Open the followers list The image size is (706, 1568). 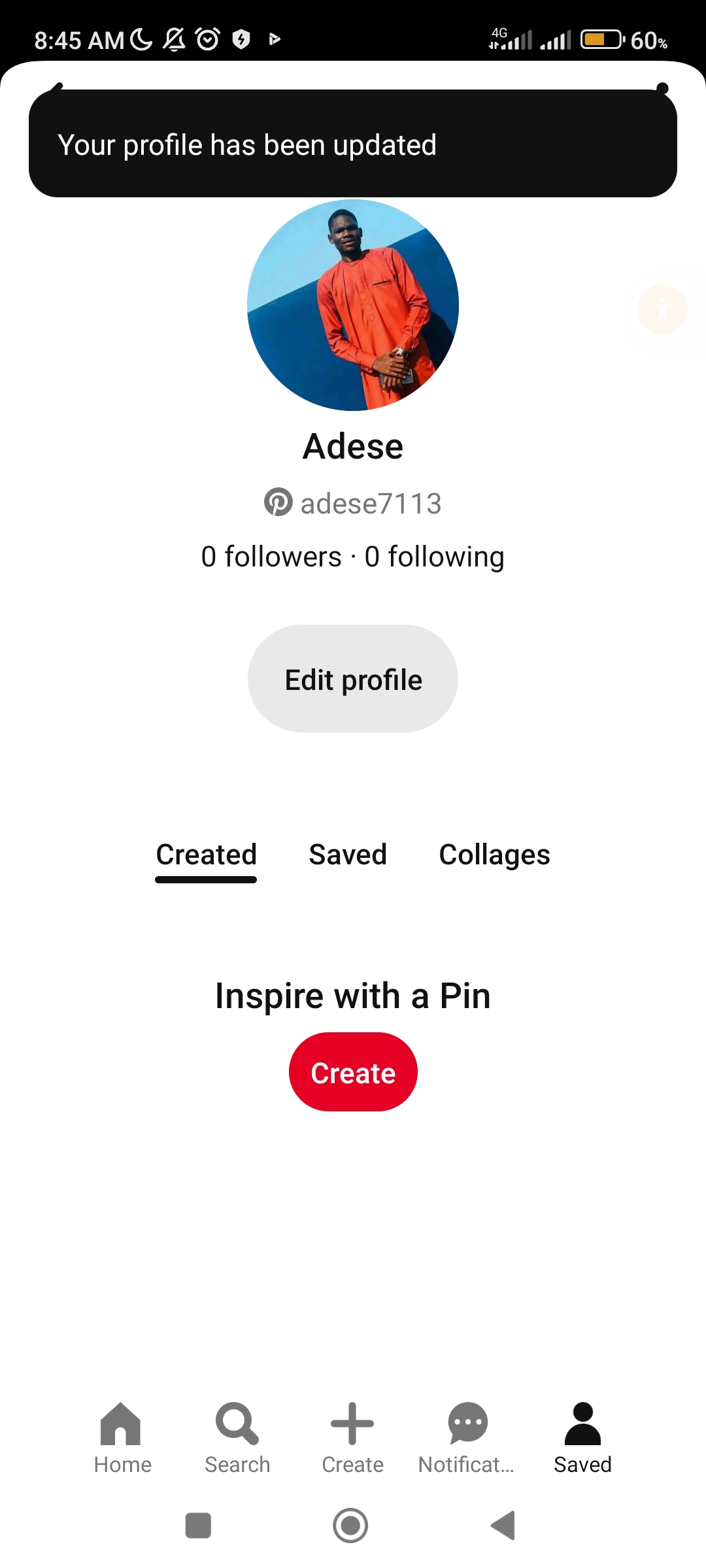coord(271,557)
